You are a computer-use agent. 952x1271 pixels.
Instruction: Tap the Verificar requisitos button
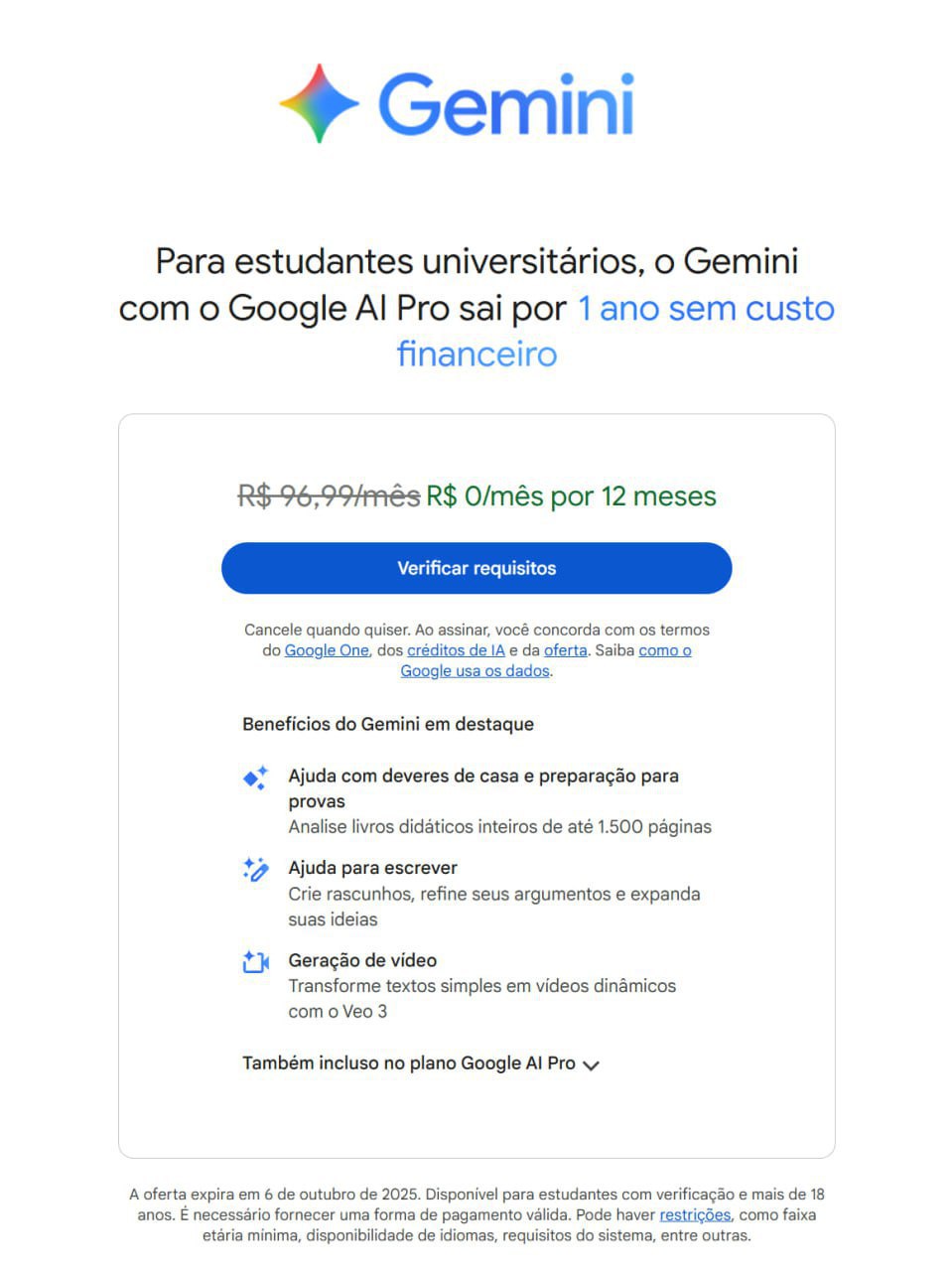click(476, 568)
